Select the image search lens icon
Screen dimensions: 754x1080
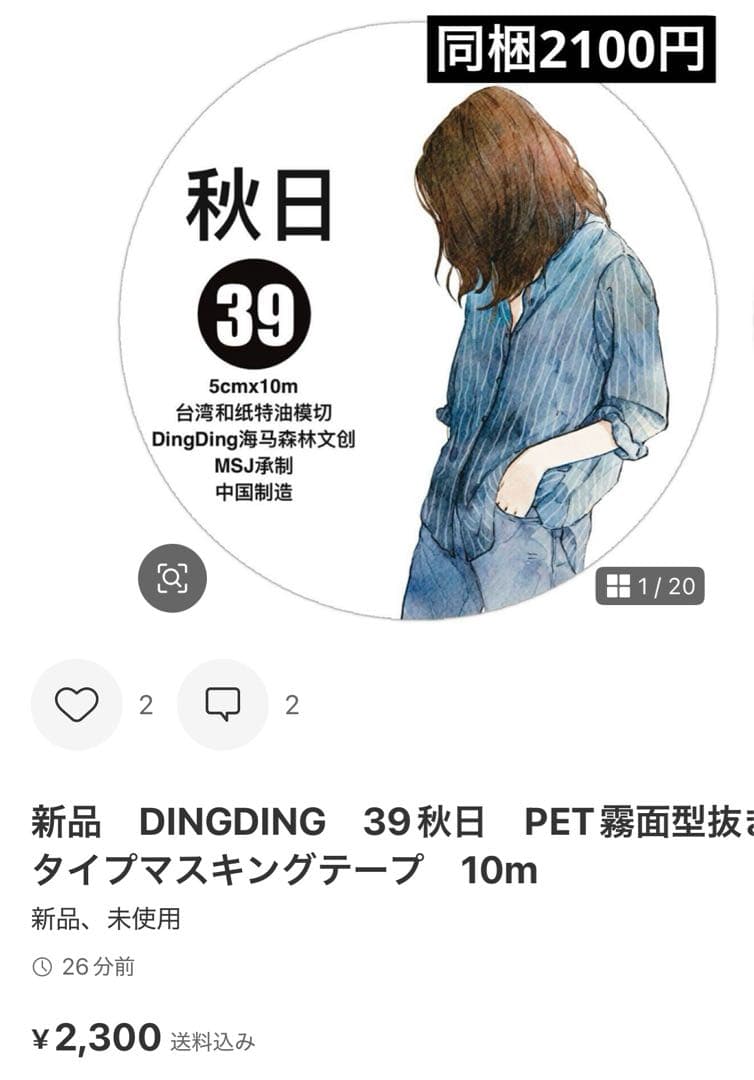click(x=172, y=576)
